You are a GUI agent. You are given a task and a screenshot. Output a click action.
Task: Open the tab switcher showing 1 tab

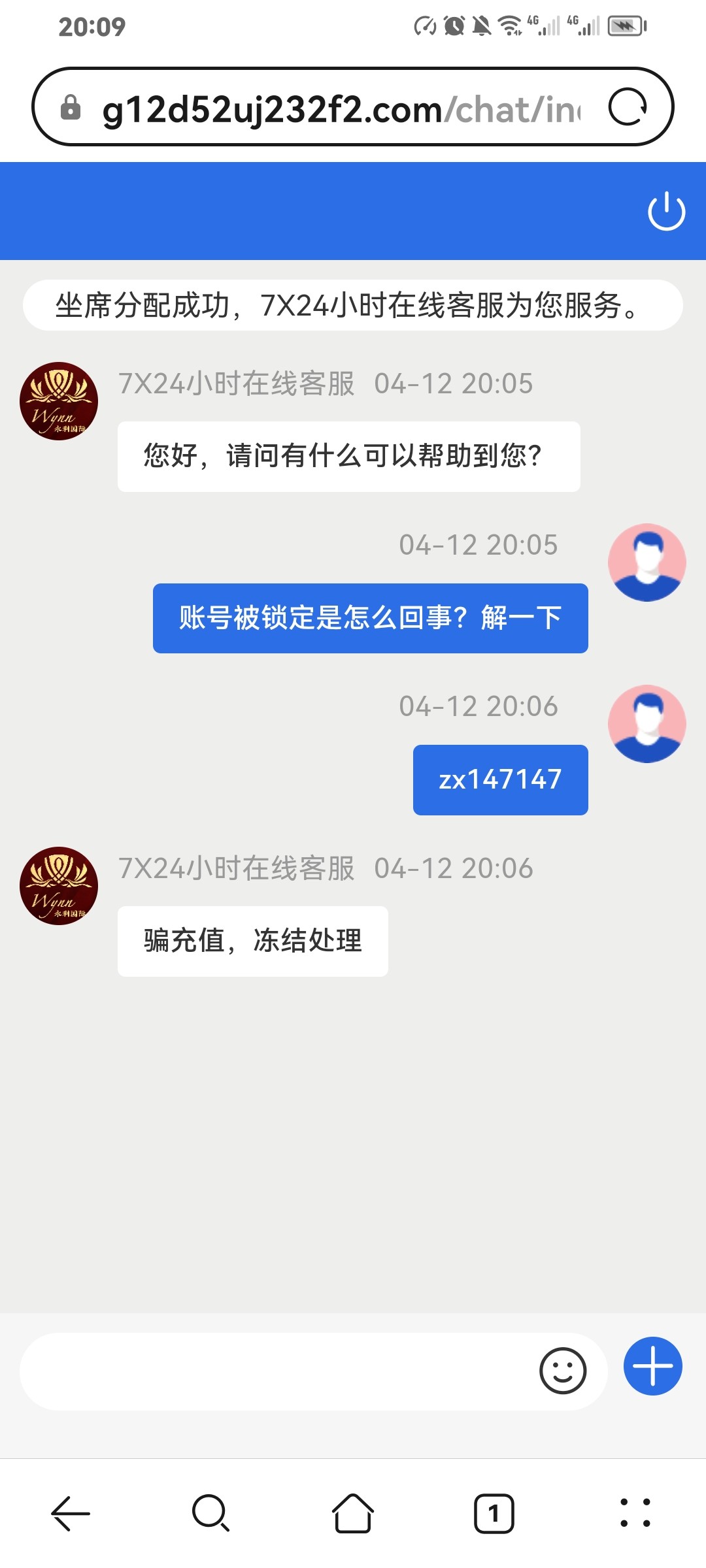[x=494, y=1513]
